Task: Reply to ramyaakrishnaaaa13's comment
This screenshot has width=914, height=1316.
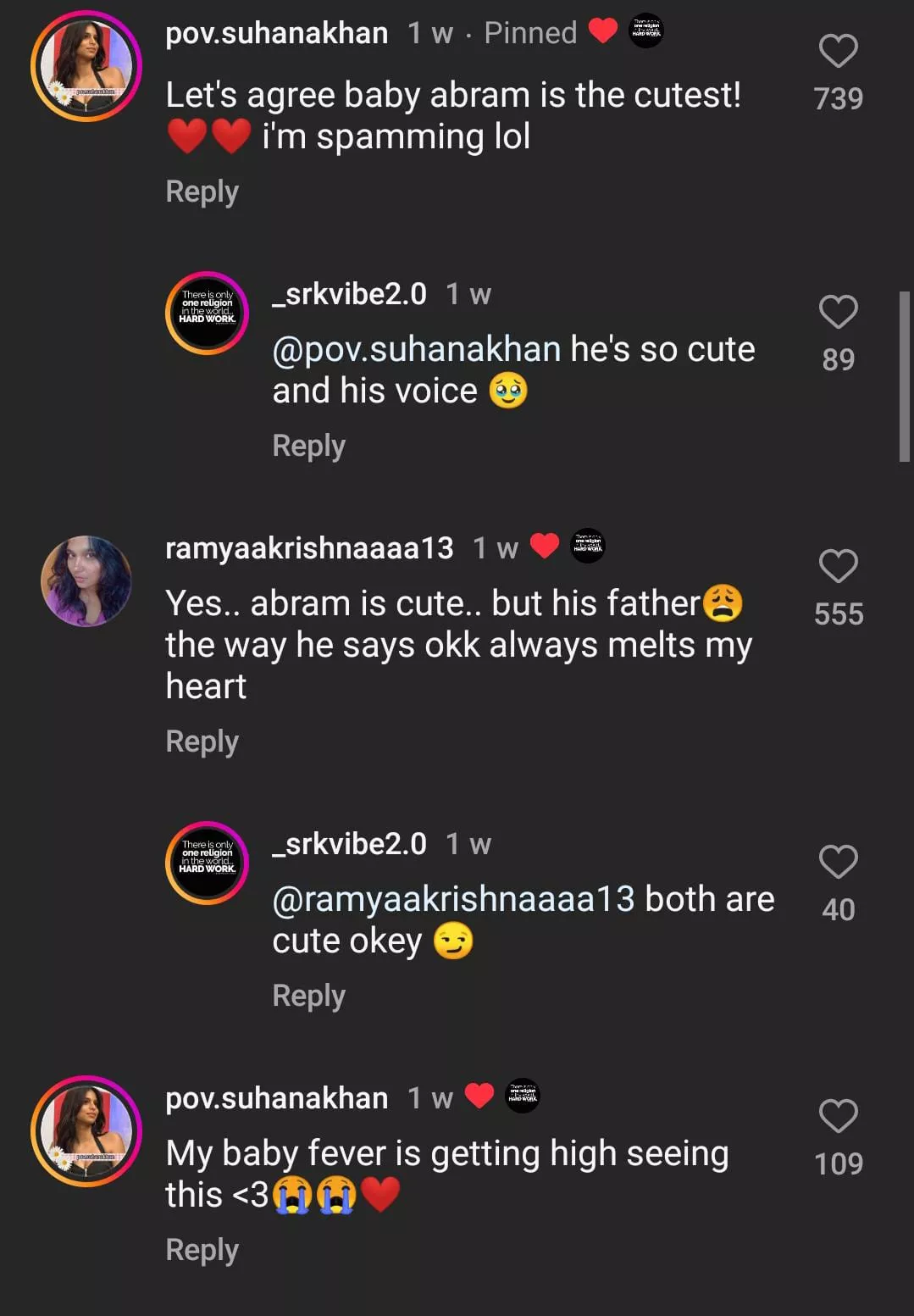Action: click(x=202, y=741)
